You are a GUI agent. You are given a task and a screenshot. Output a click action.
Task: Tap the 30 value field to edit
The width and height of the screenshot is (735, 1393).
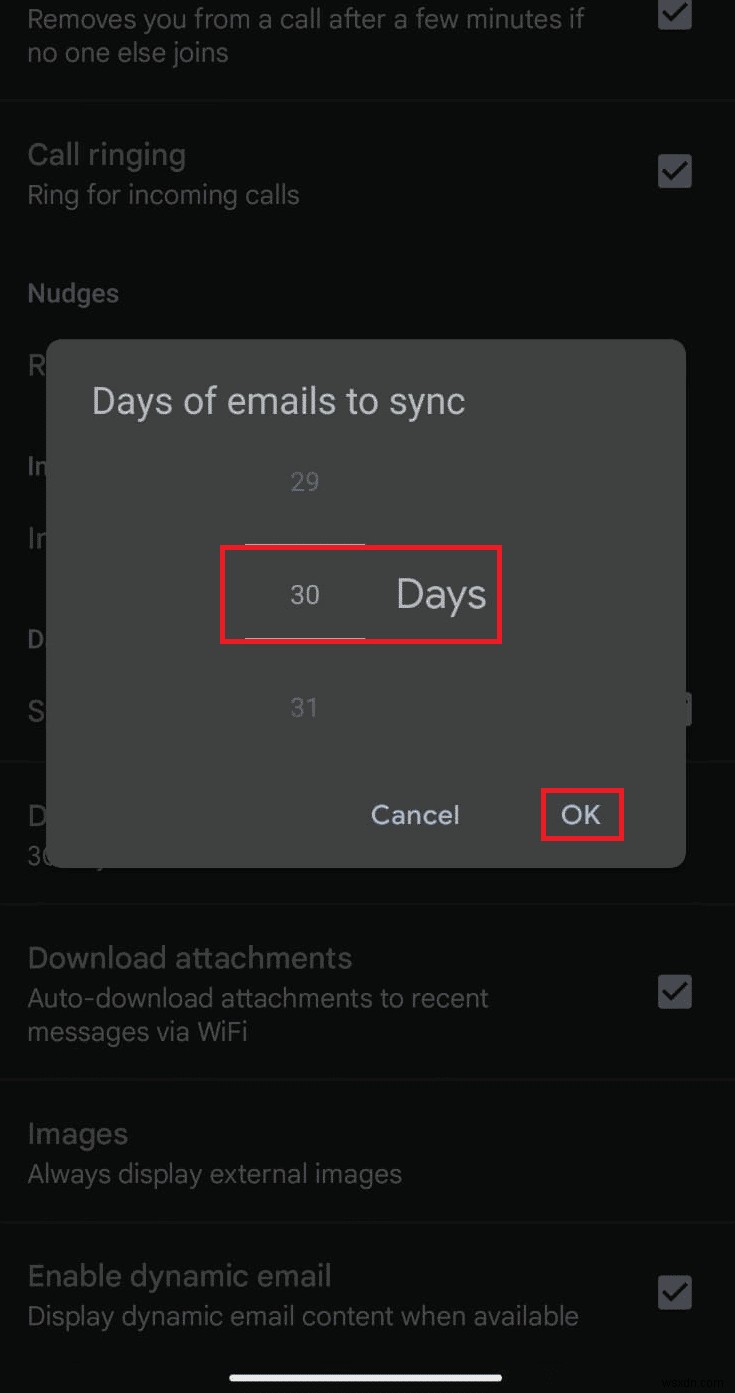[x=304, y=595]
